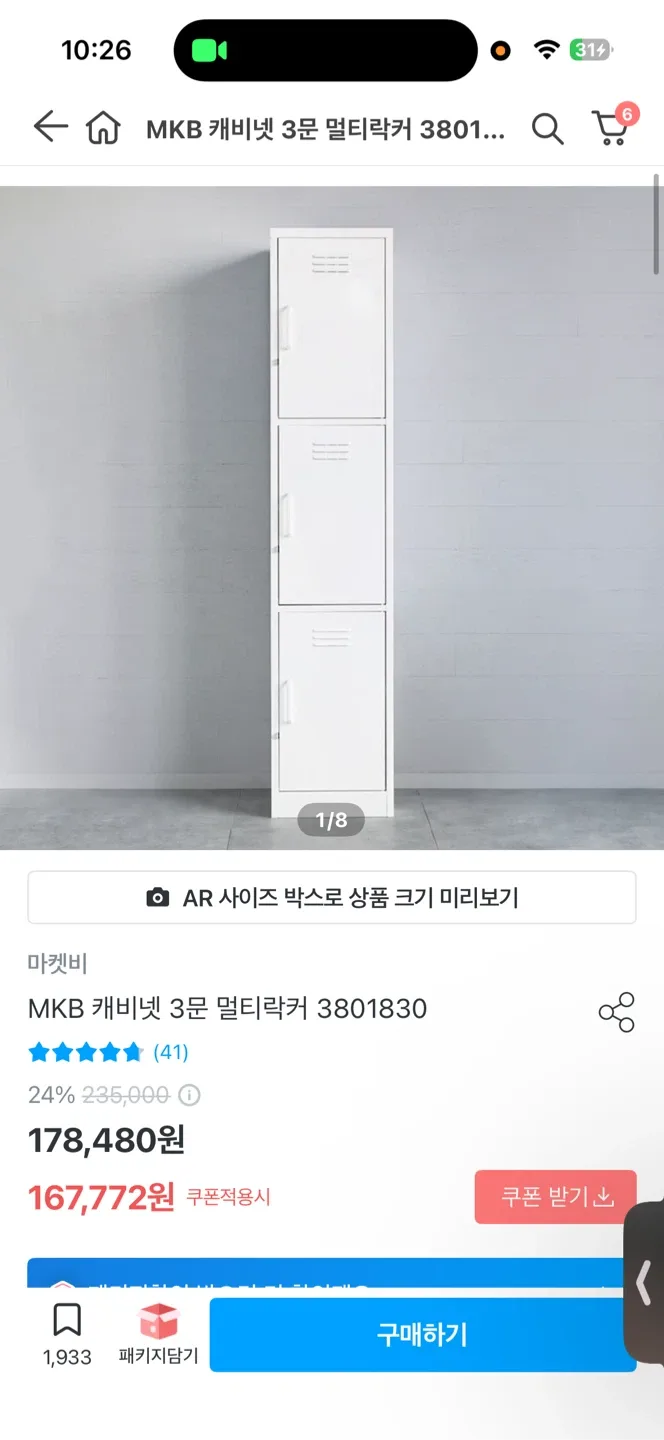This screenshot has height=1440, width=664.
Task: Open the locker product image
Action: (x=332, y=518)
